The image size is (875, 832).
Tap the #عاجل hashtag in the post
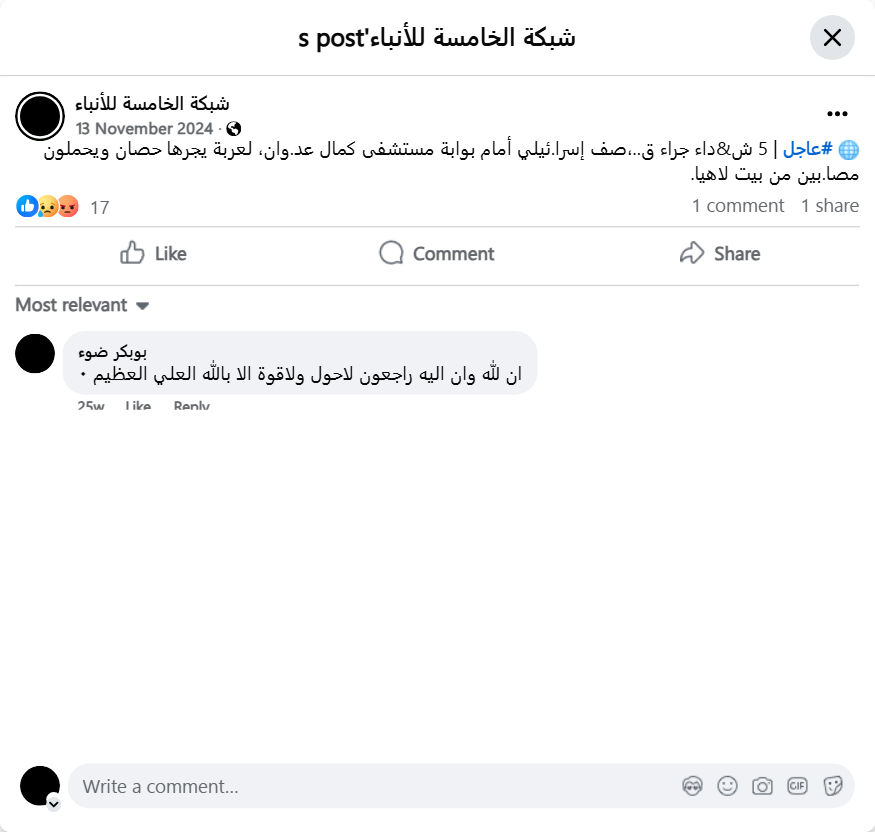[x=808, y=150]
